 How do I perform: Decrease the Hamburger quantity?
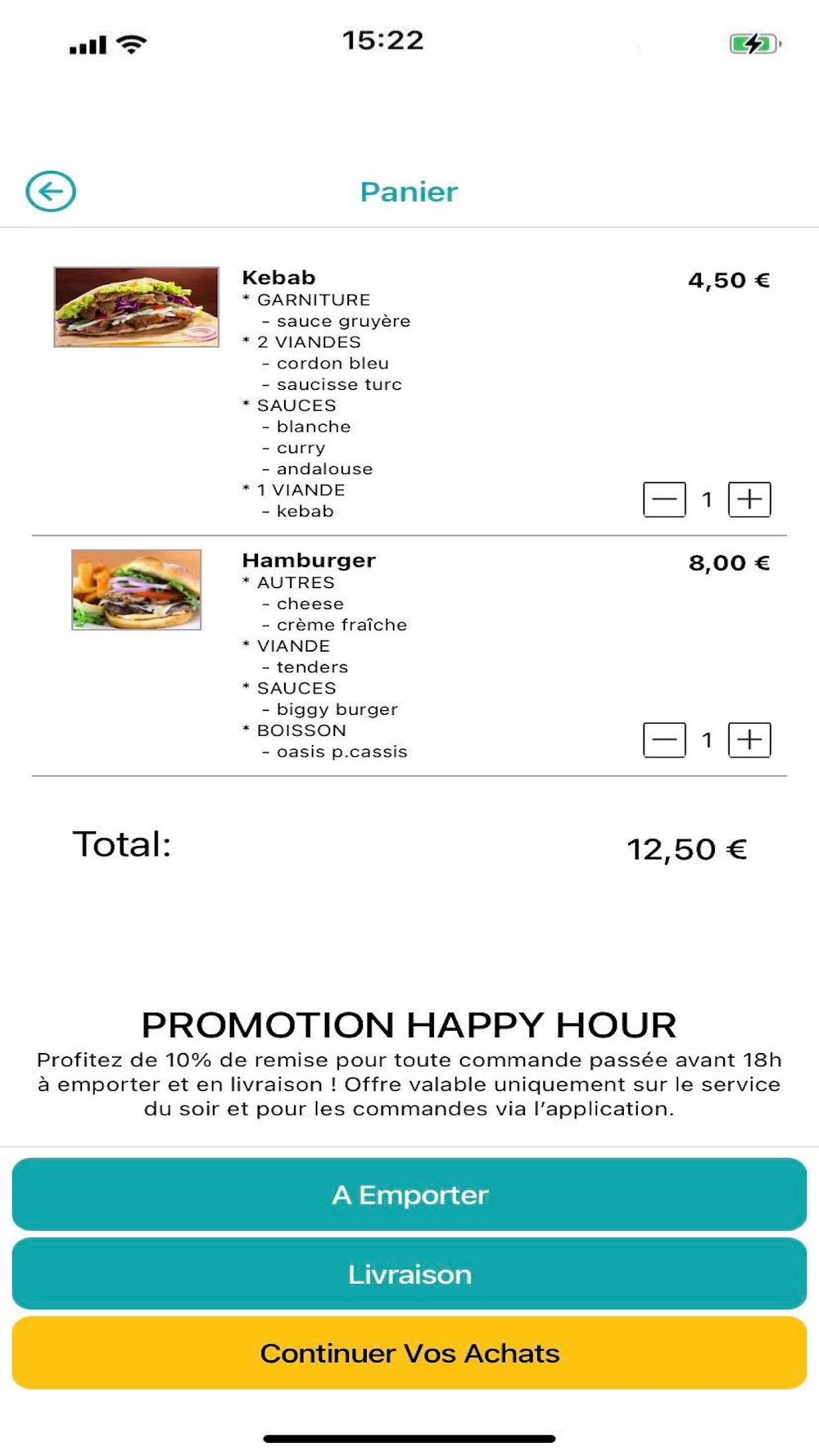click(x=664, y=740)
